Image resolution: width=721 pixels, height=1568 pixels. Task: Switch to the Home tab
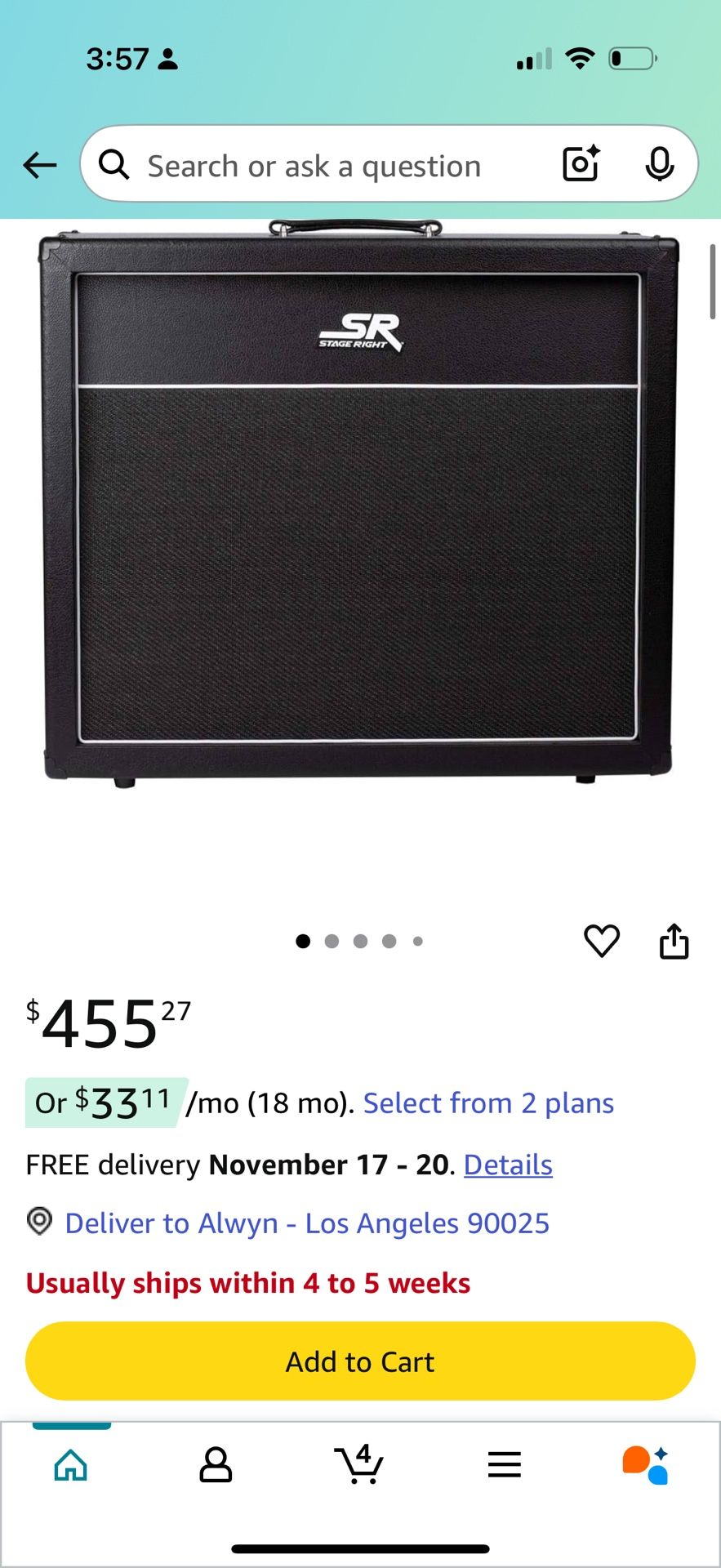coord(71,1465)
